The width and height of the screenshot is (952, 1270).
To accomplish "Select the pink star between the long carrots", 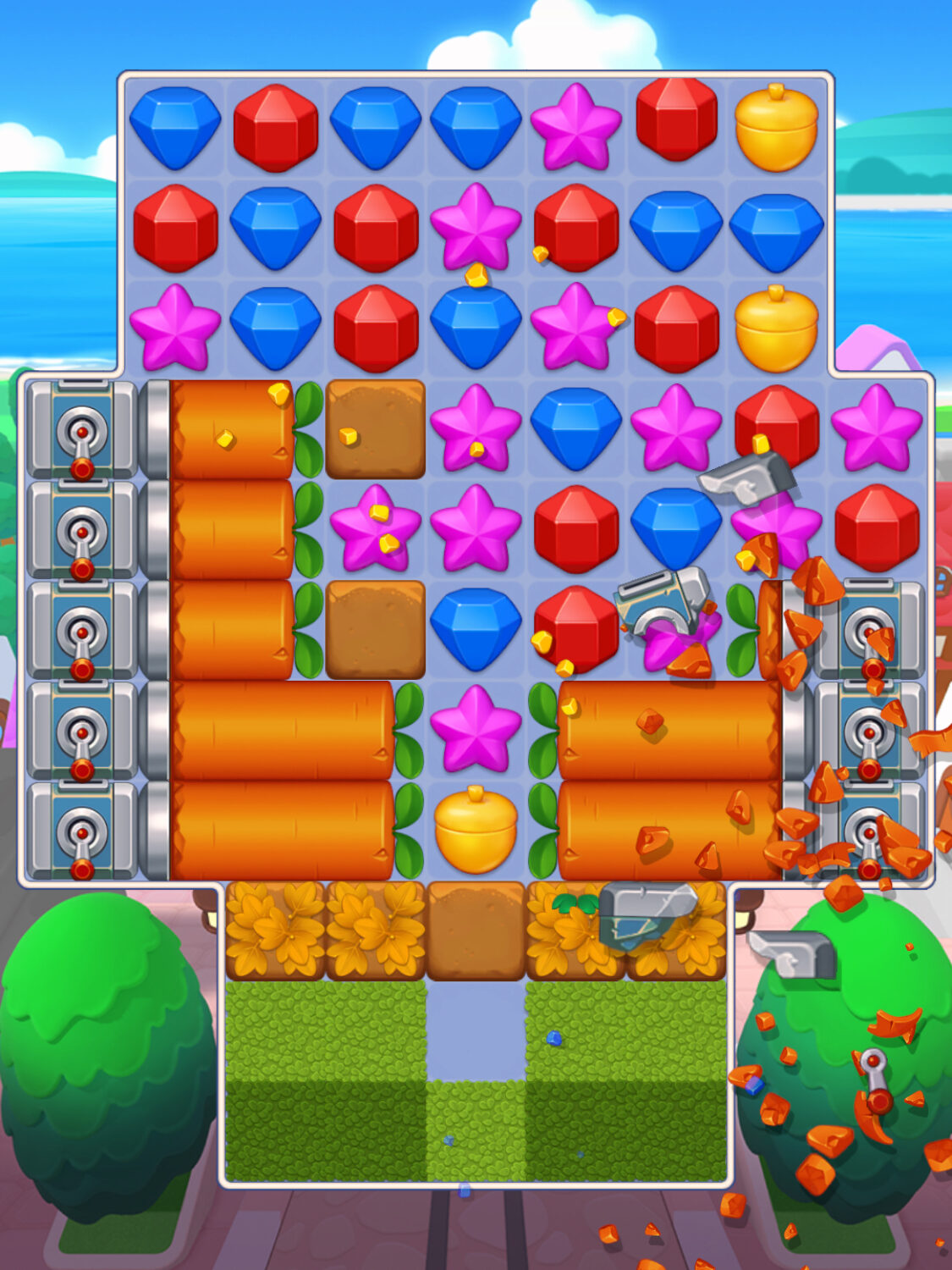I will [x=475, y=730].
